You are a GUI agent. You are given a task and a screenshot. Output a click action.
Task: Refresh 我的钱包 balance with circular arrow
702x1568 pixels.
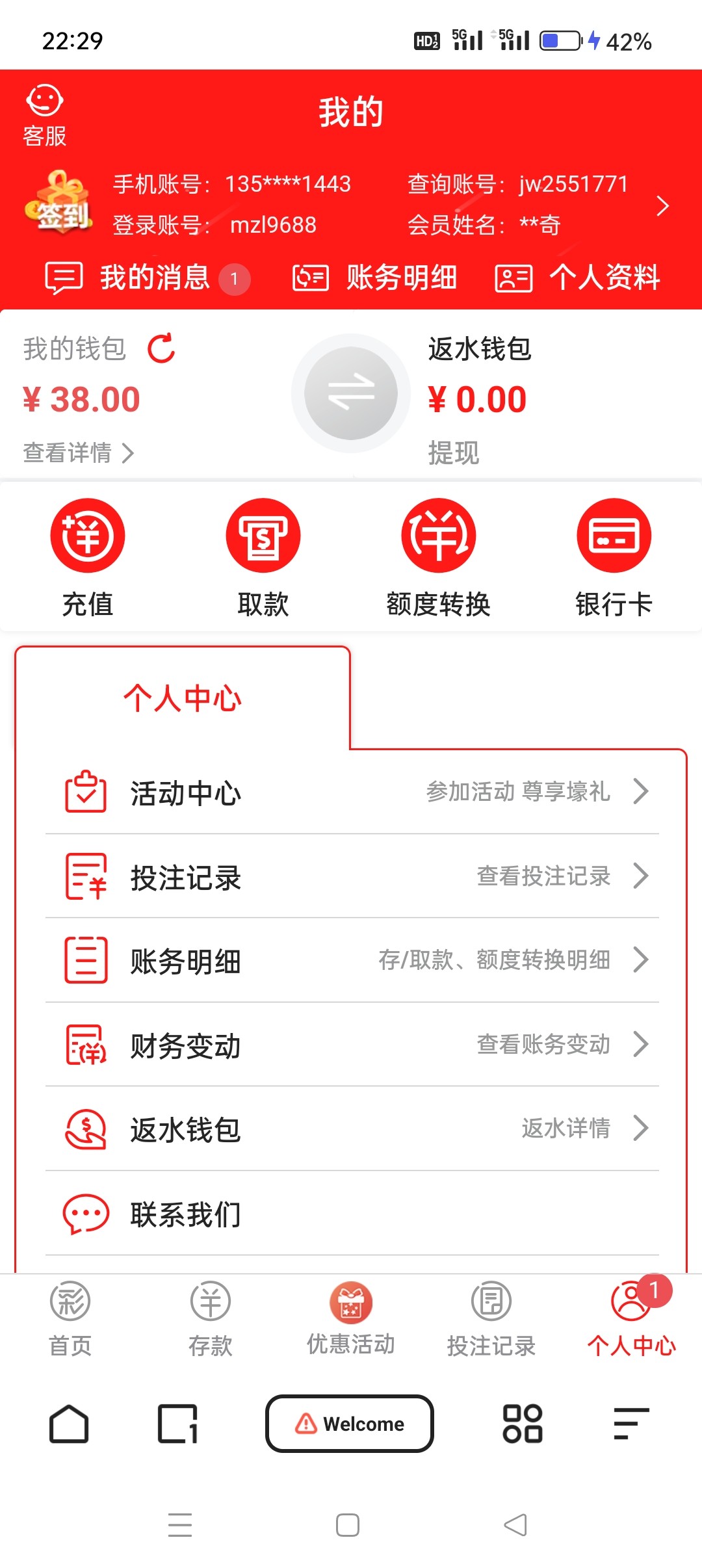point(161,348)
